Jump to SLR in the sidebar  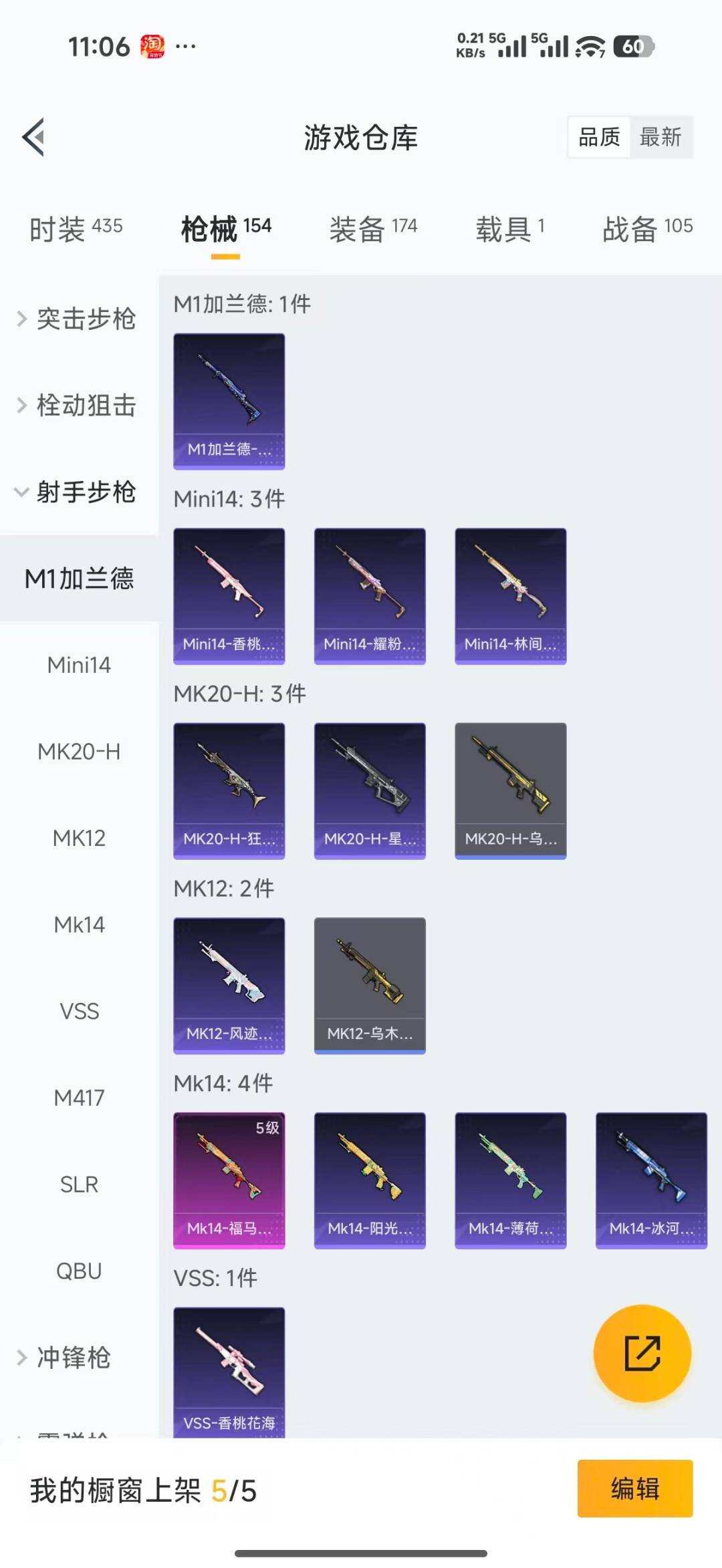click(79, 1185)
